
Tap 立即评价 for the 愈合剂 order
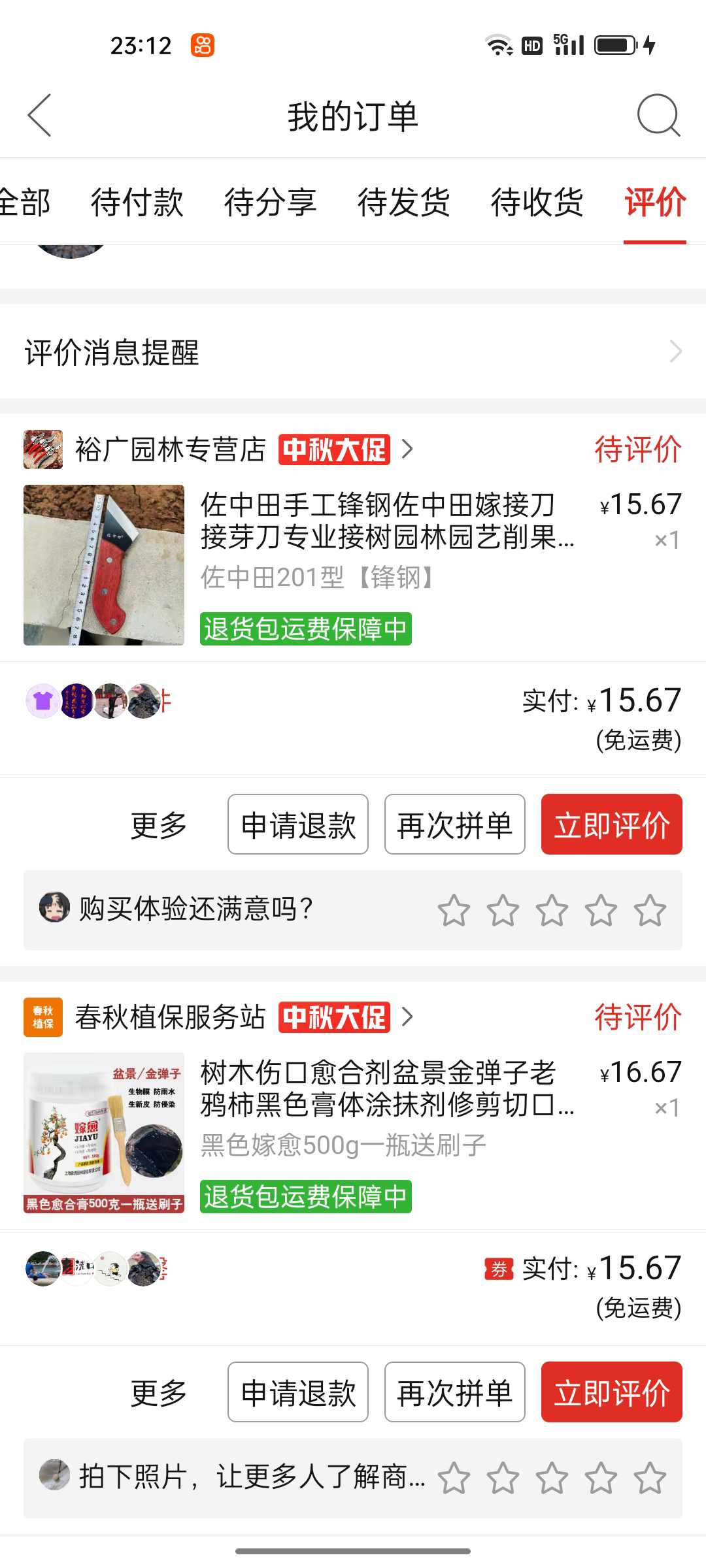(x=612, y=1392)
